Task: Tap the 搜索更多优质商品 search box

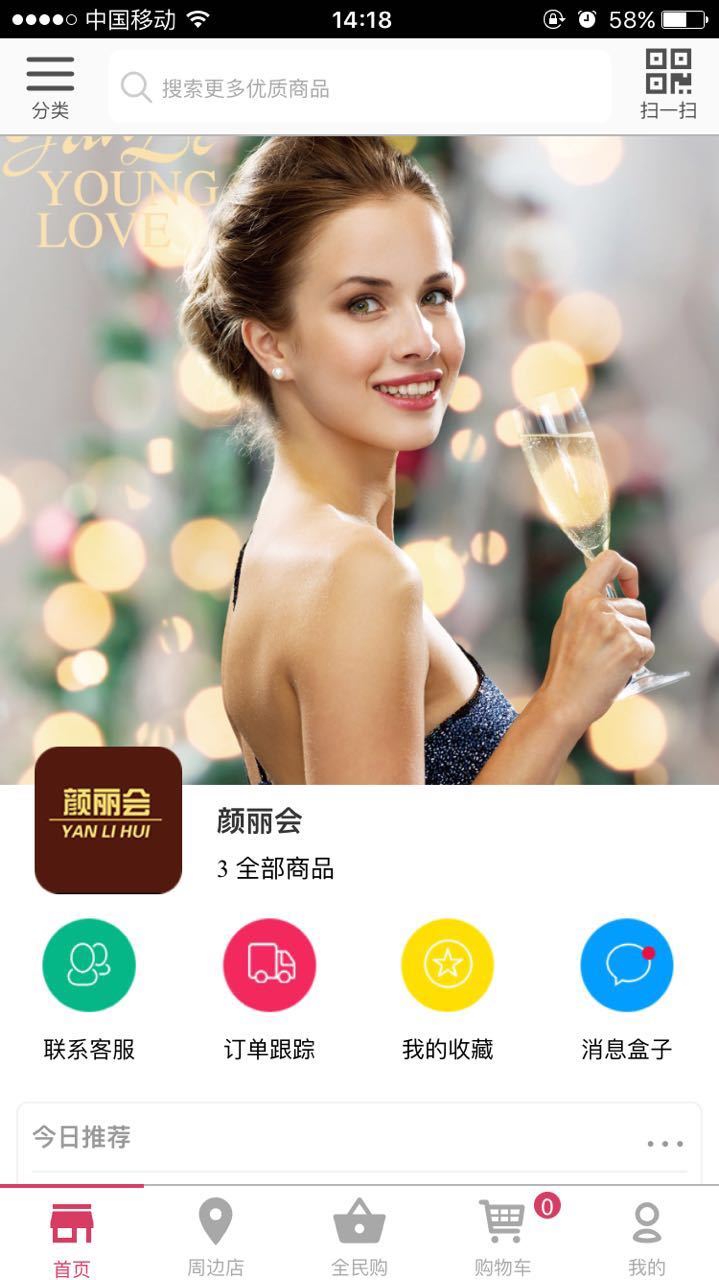Action: pos(360,88)
